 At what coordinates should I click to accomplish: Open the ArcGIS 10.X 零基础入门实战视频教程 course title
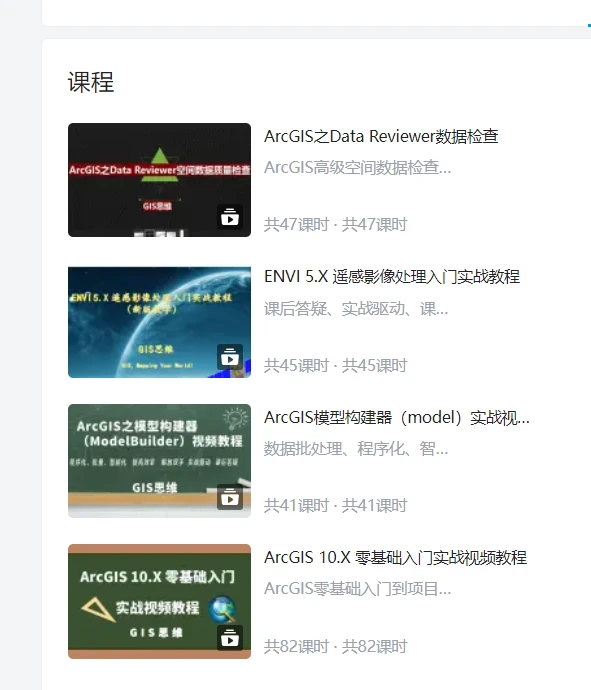[x=396, y=558]
